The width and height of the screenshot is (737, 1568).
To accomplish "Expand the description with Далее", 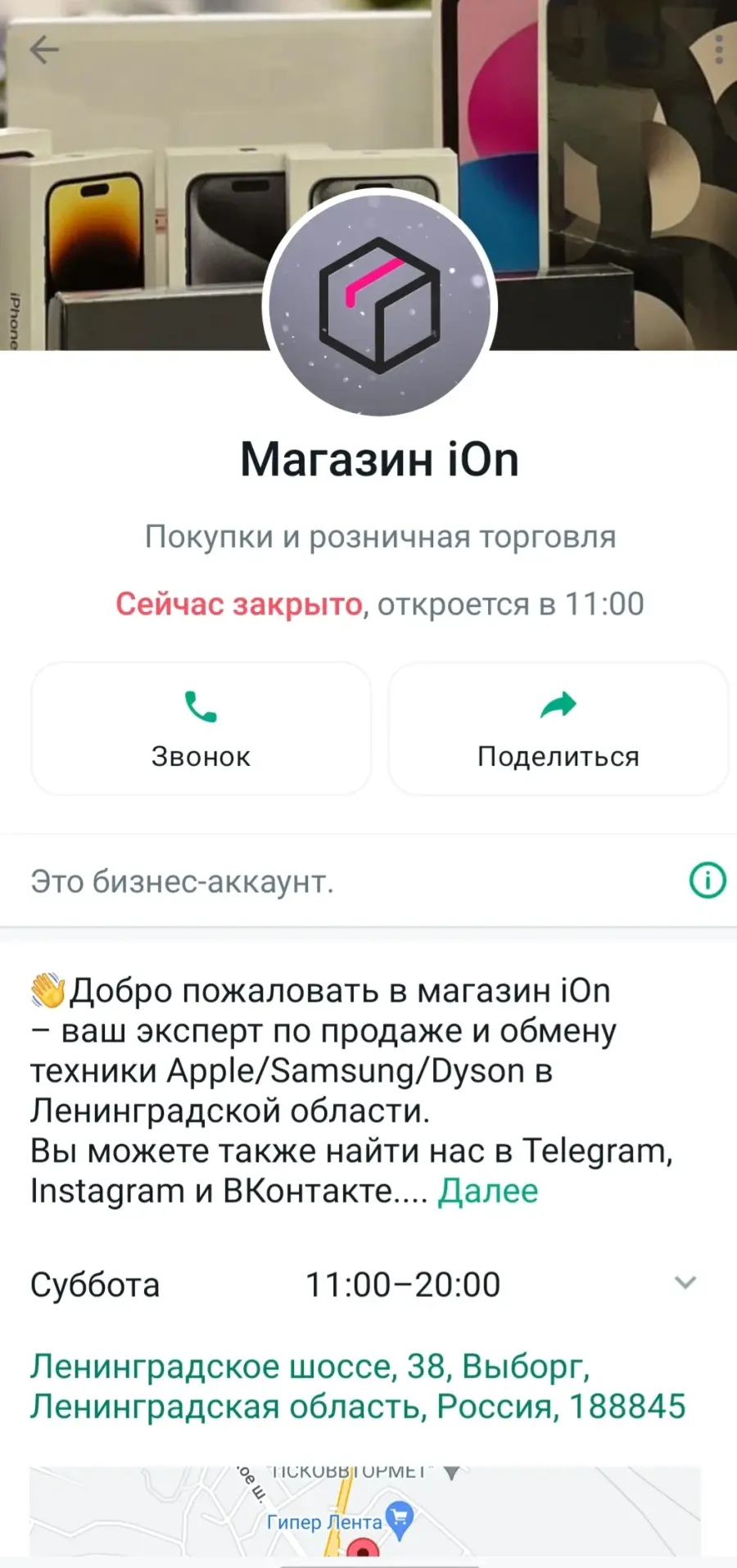I will [x=488, y=1191].
